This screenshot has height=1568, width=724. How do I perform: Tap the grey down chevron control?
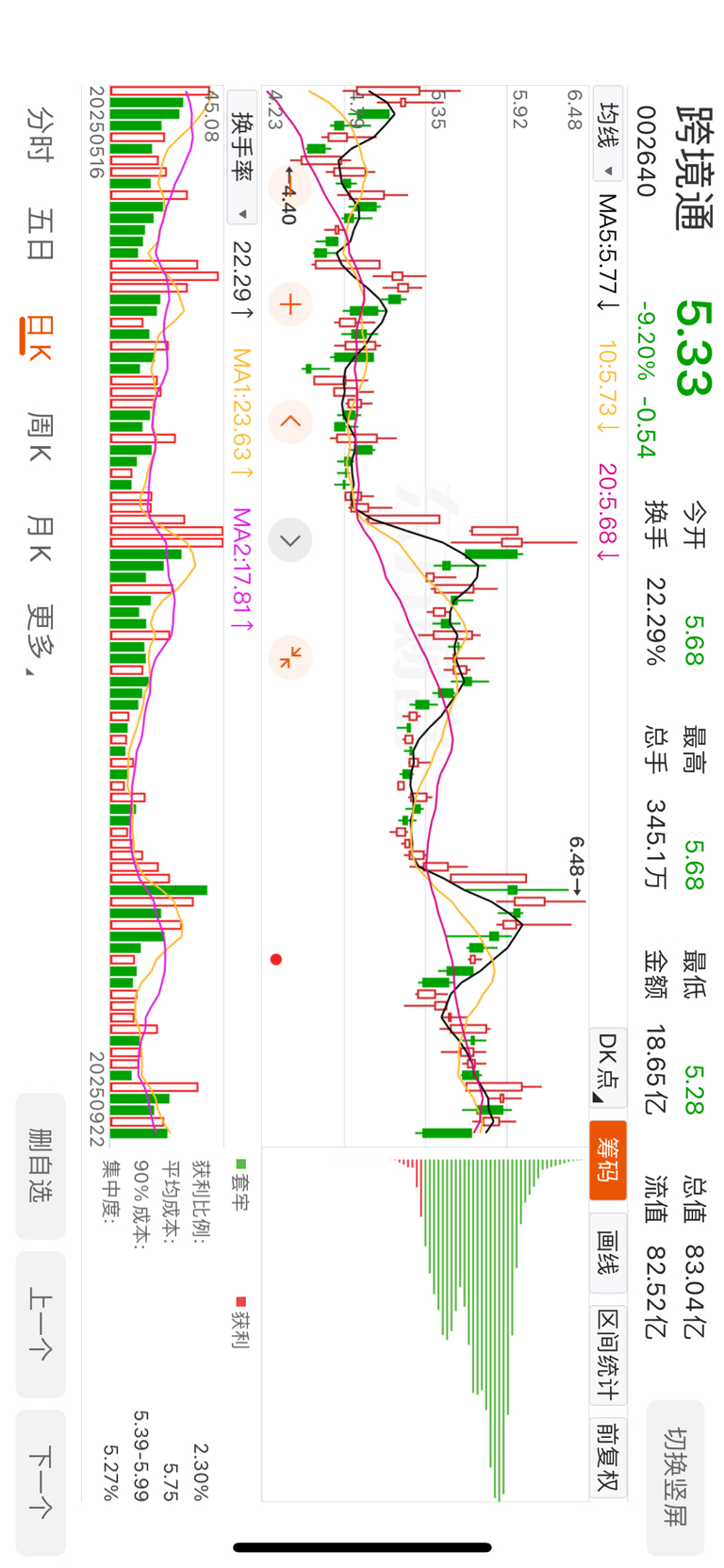tap(290, 539)
